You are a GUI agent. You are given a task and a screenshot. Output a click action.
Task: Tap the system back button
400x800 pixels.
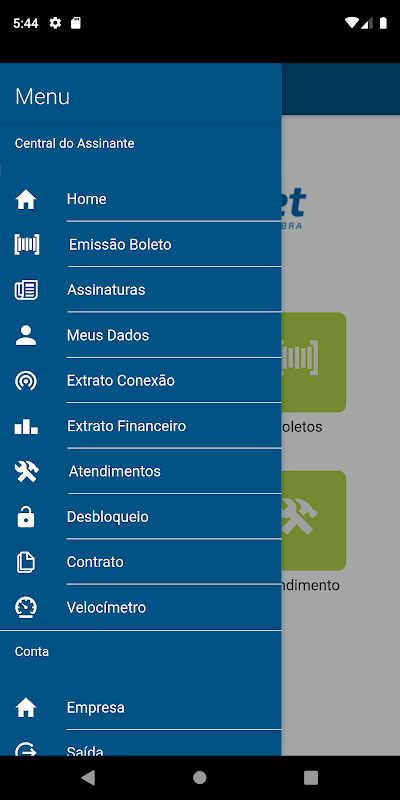88,778
